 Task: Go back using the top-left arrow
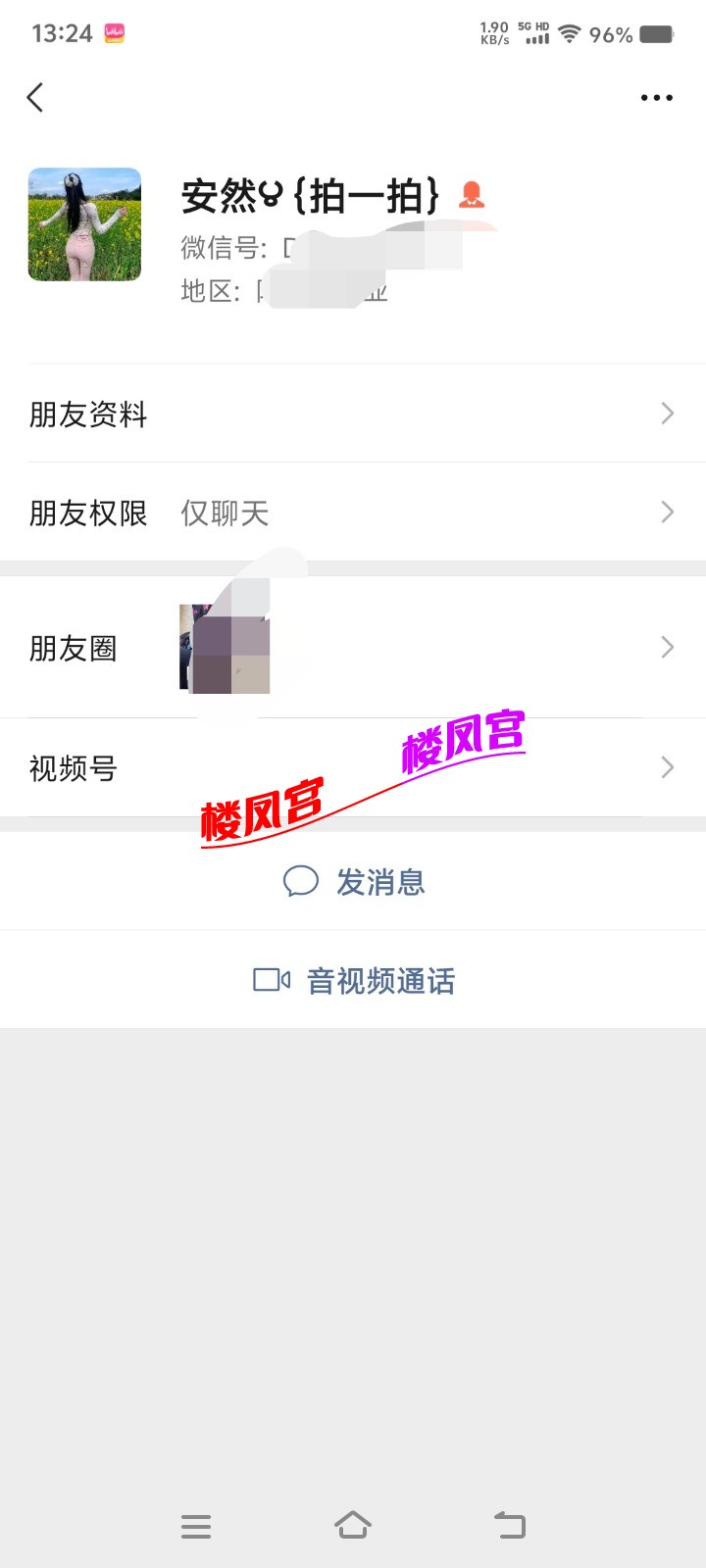[x=35, y=97]
